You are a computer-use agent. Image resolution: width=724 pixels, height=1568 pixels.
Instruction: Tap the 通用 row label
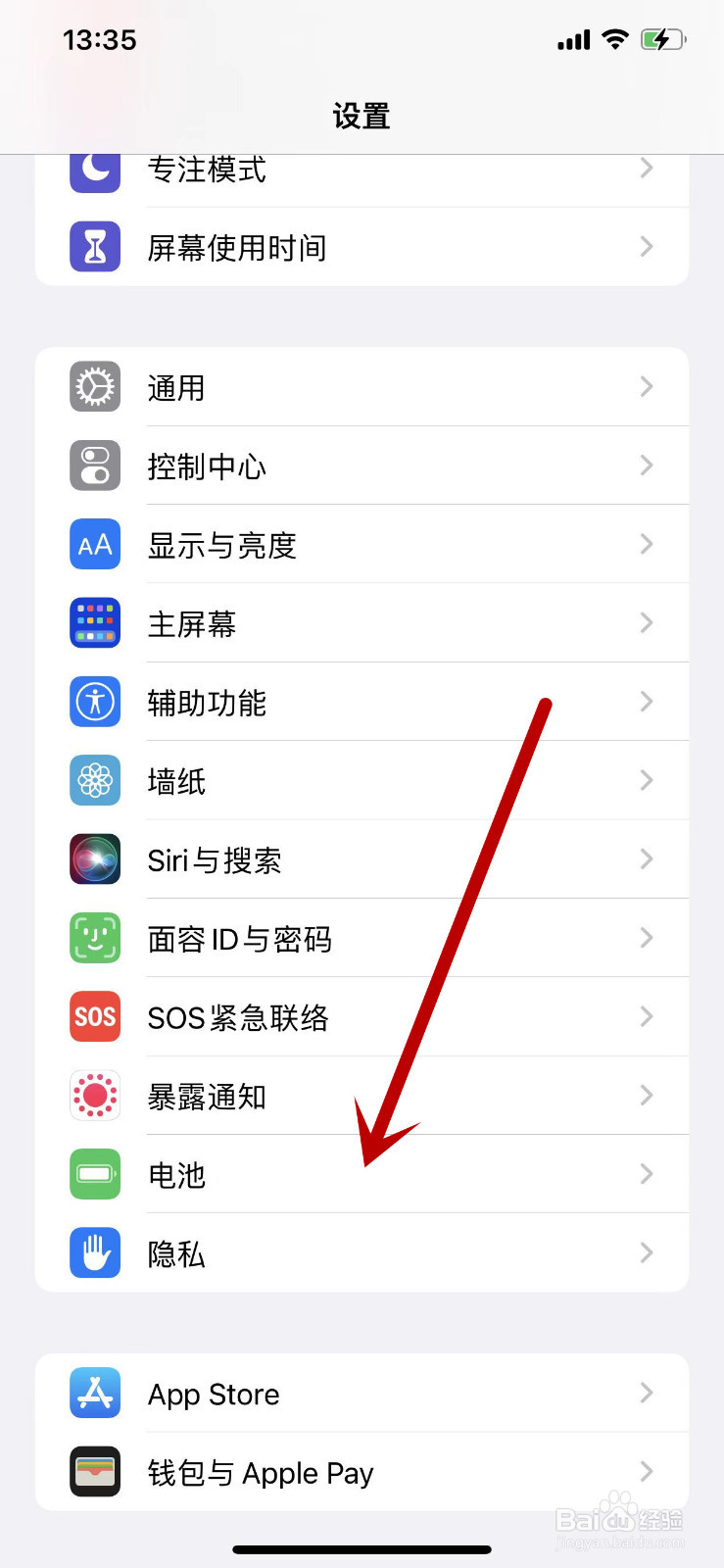175,386
